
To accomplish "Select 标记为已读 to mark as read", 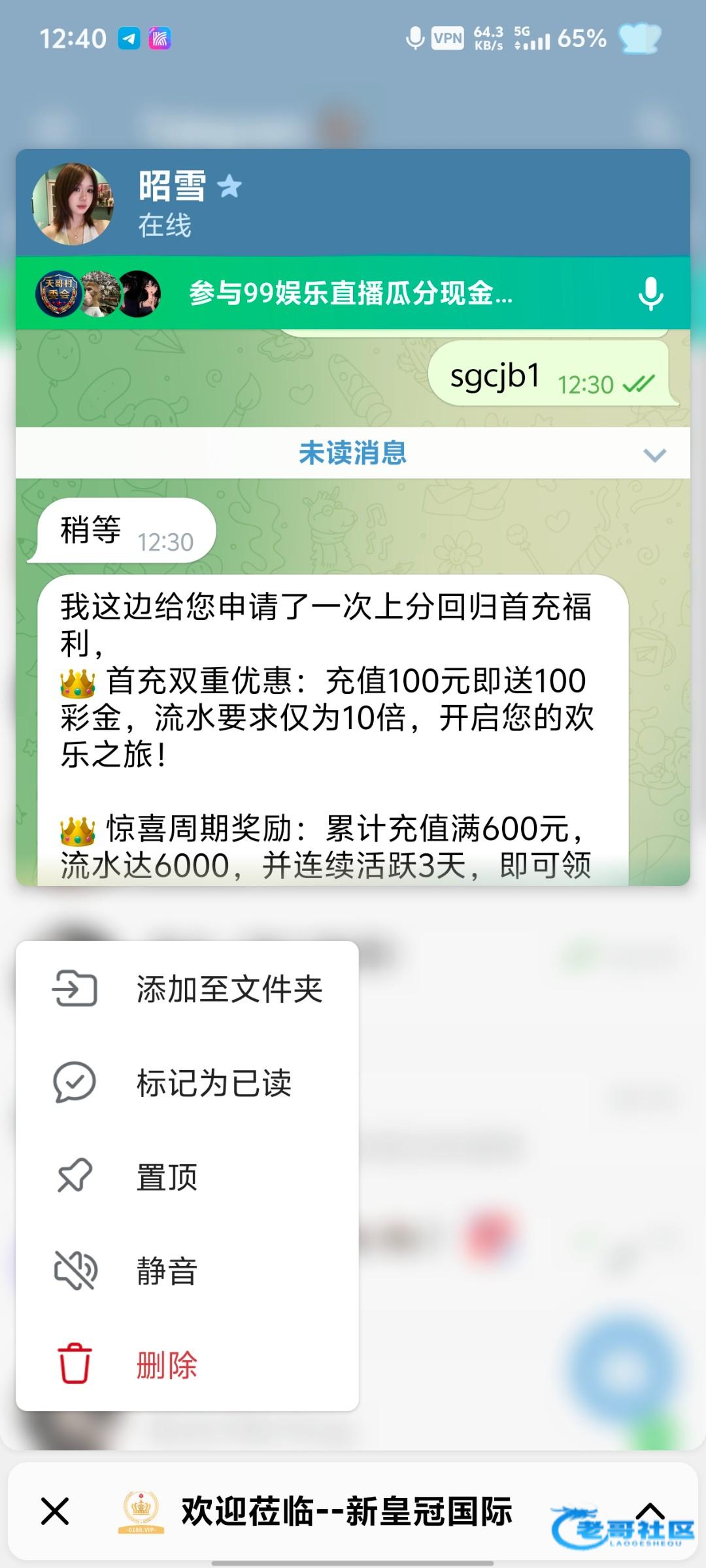I will [187, 1083].
